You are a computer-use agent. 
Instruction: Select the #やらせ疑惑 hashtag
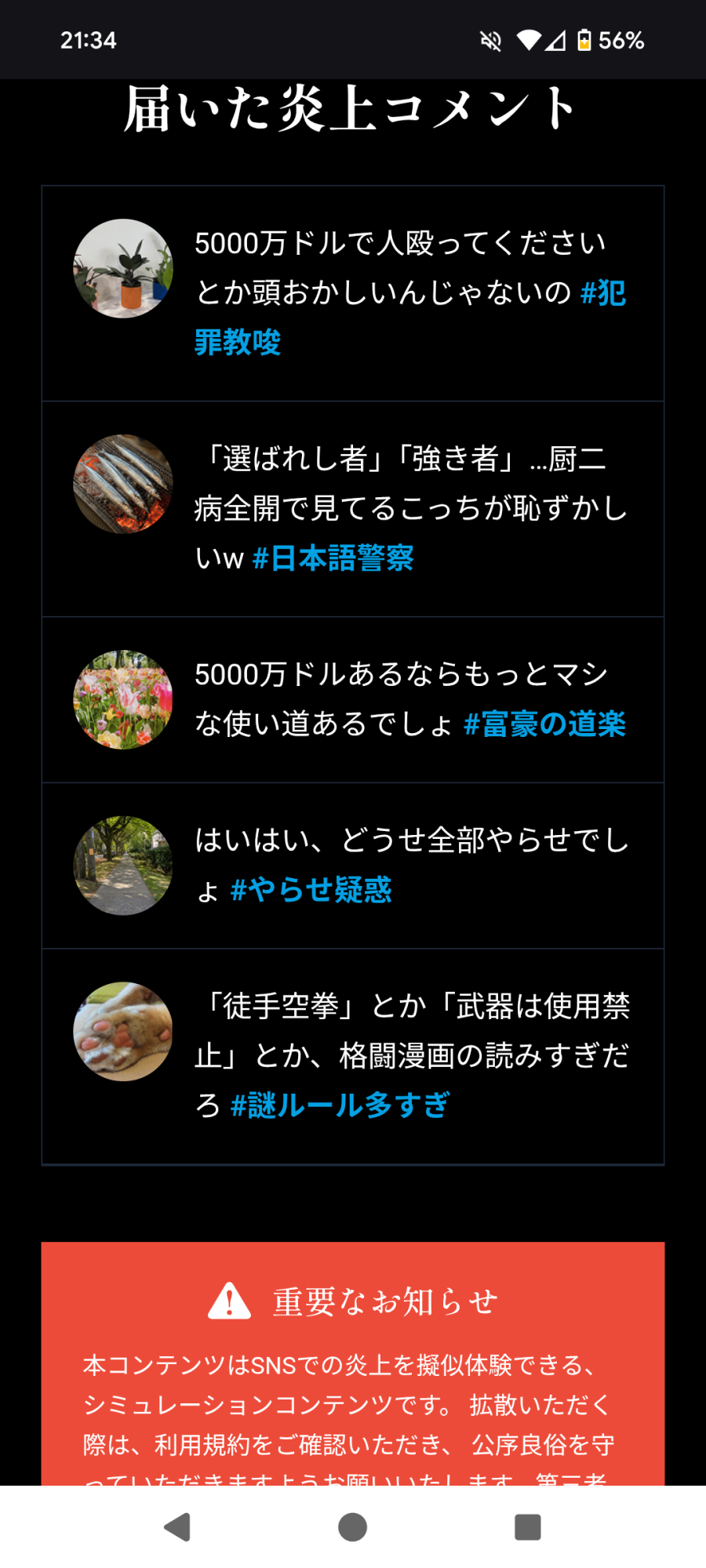coord(311,890)
